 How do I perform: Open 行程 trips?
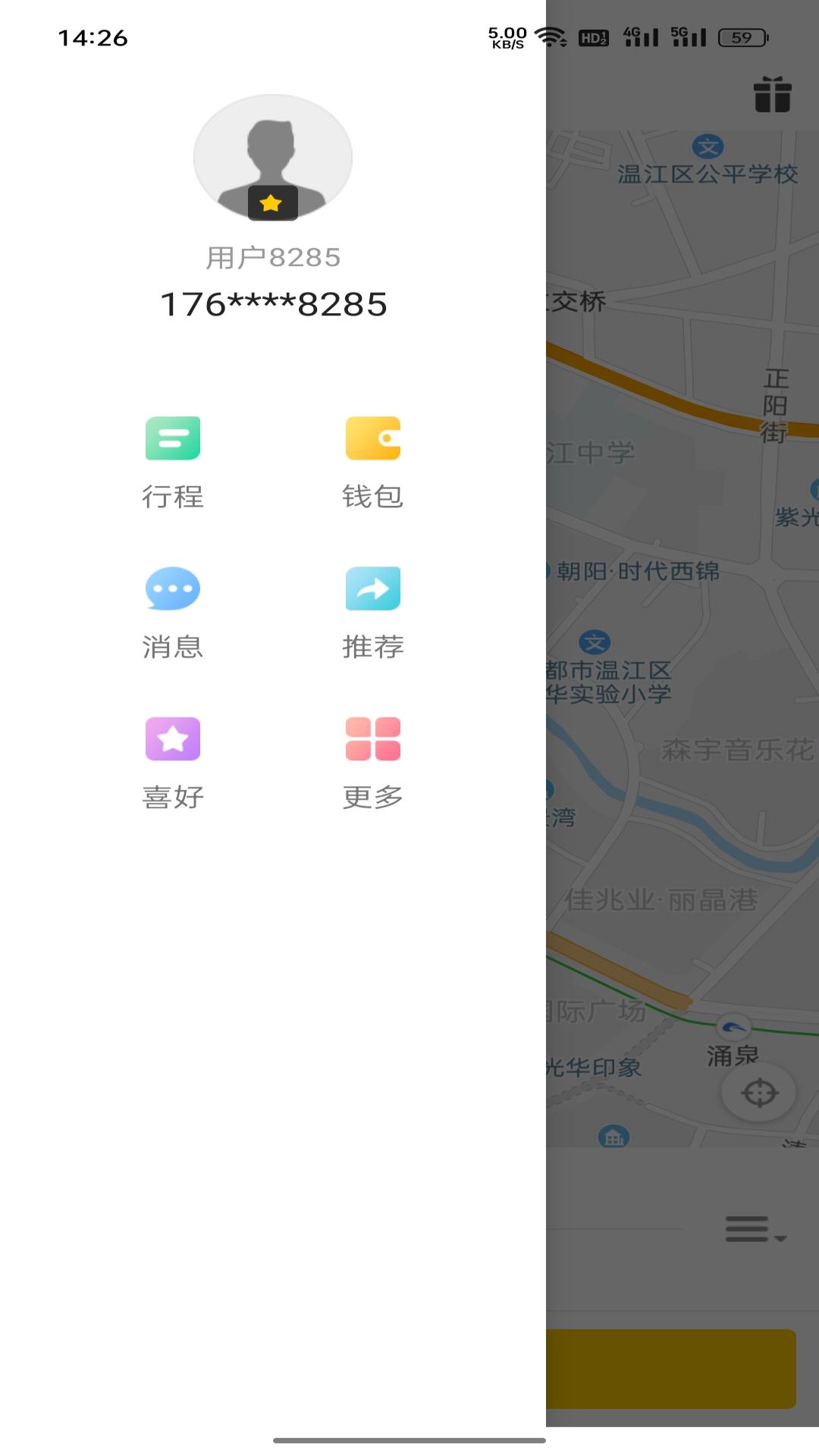point(173,463)
